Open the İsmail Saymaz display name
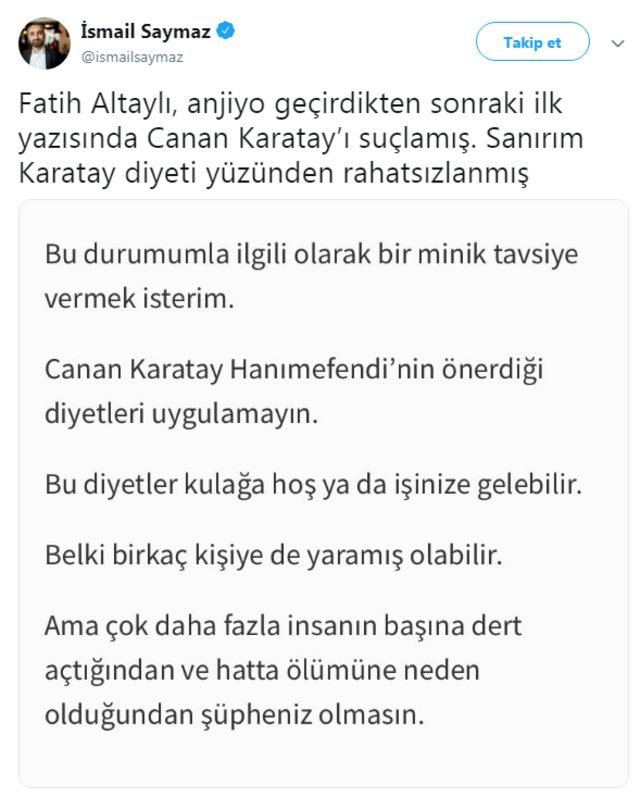Screen dimensions: 640x797 click(145, 32)
